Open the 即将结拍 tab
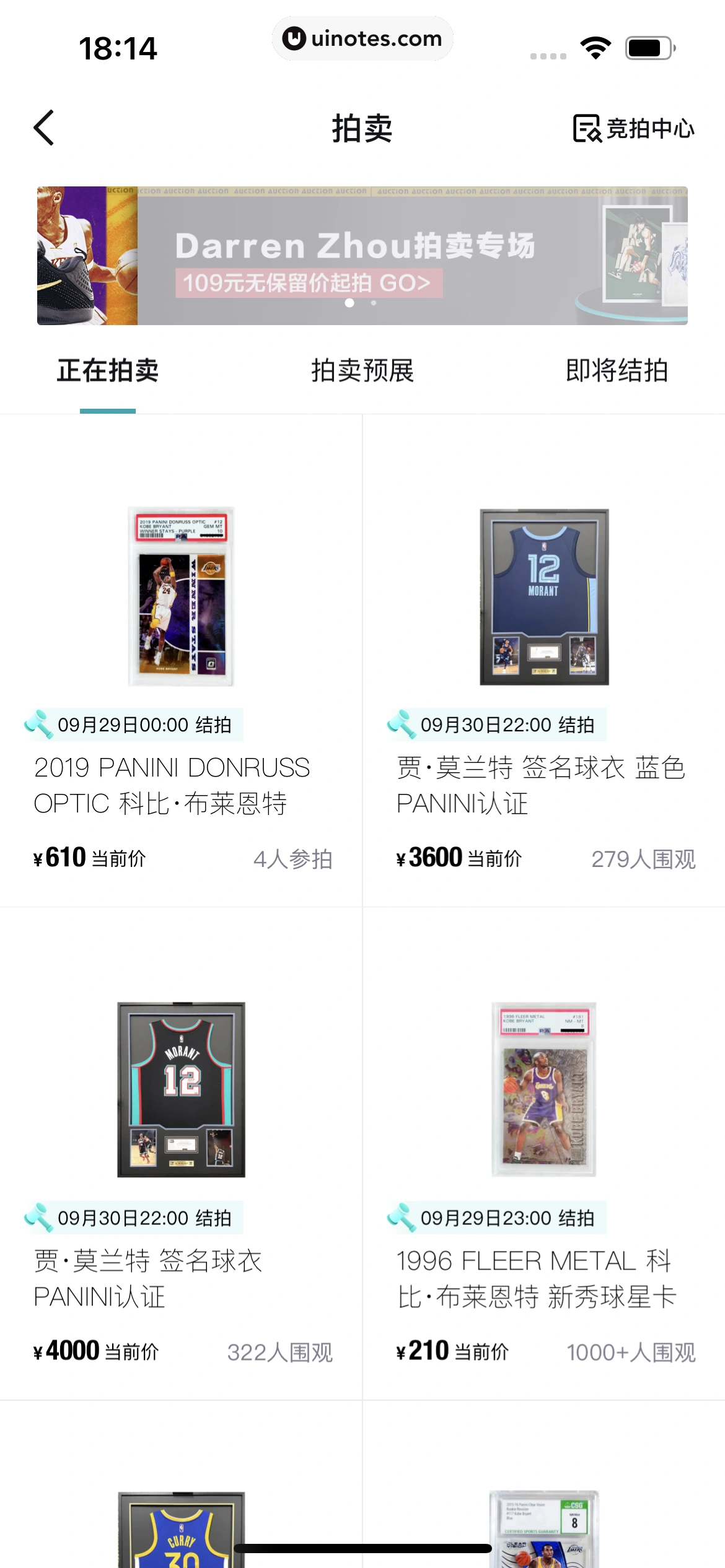The width and height of the screenshot is (725, 1568). (x=616, y=371)
